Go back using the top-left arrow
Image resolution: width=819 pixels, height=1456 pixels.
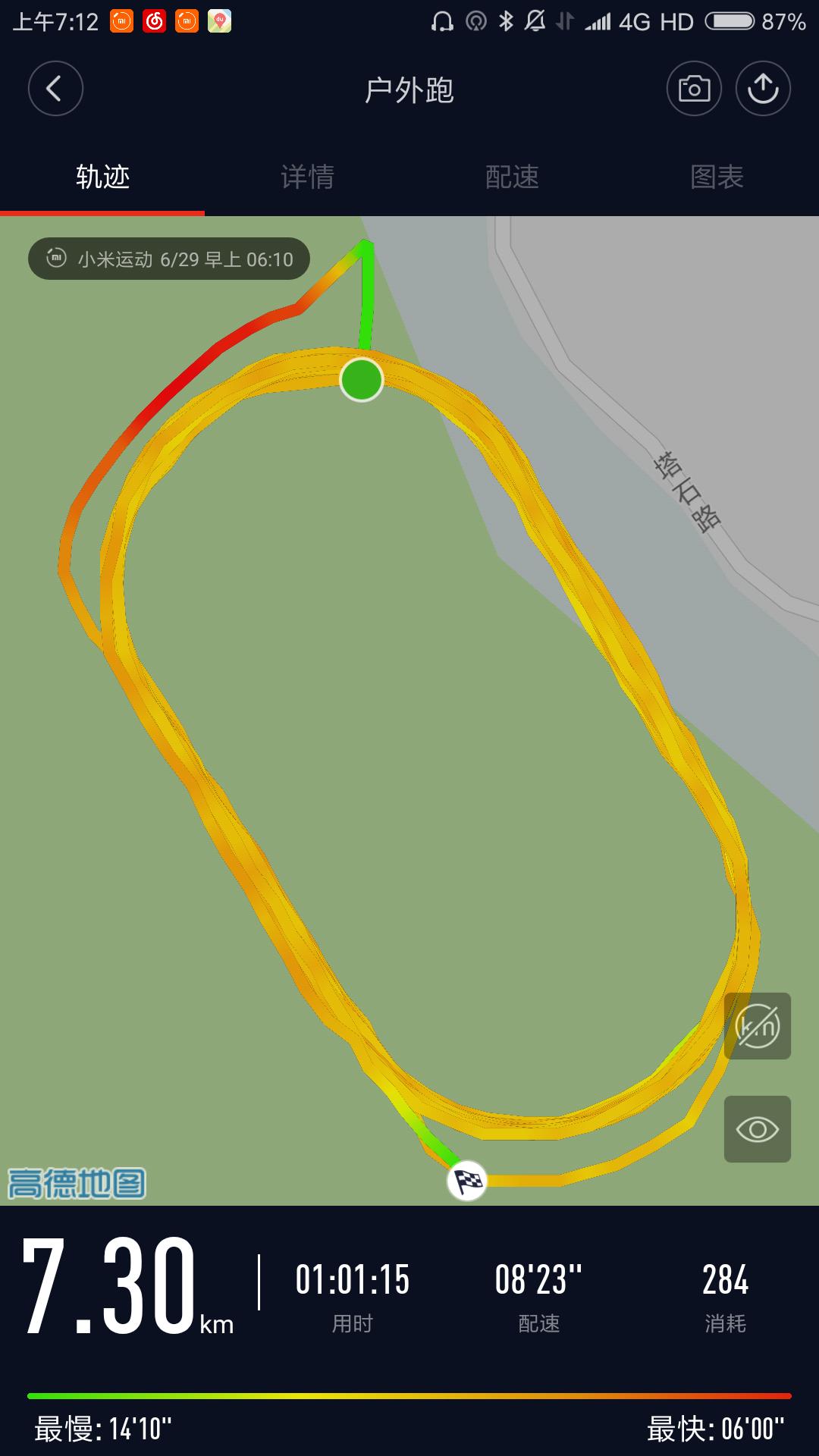pos(55,89)
